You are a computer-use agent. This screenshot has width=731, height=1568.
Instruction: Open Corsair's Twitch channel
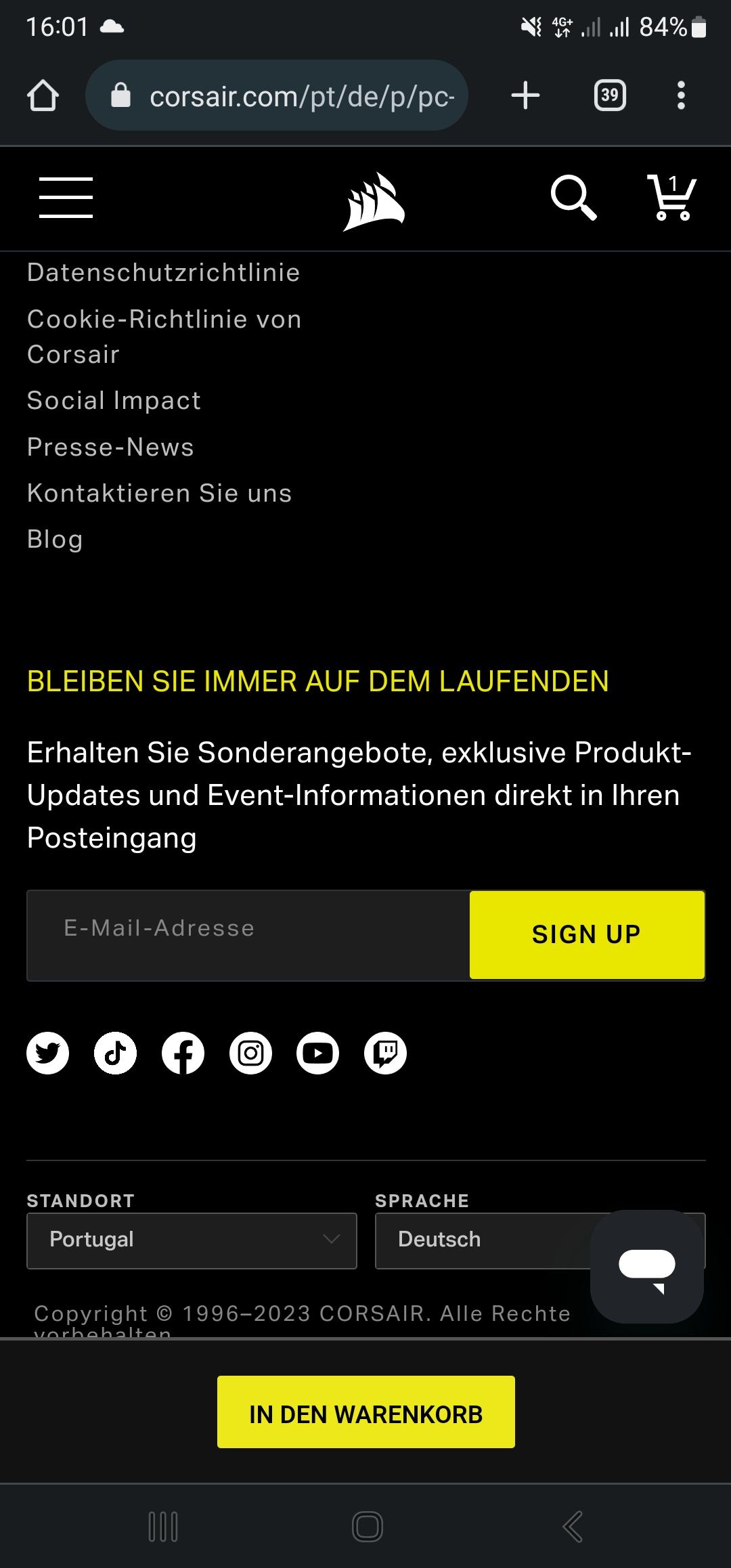[x=386, y=1053]
